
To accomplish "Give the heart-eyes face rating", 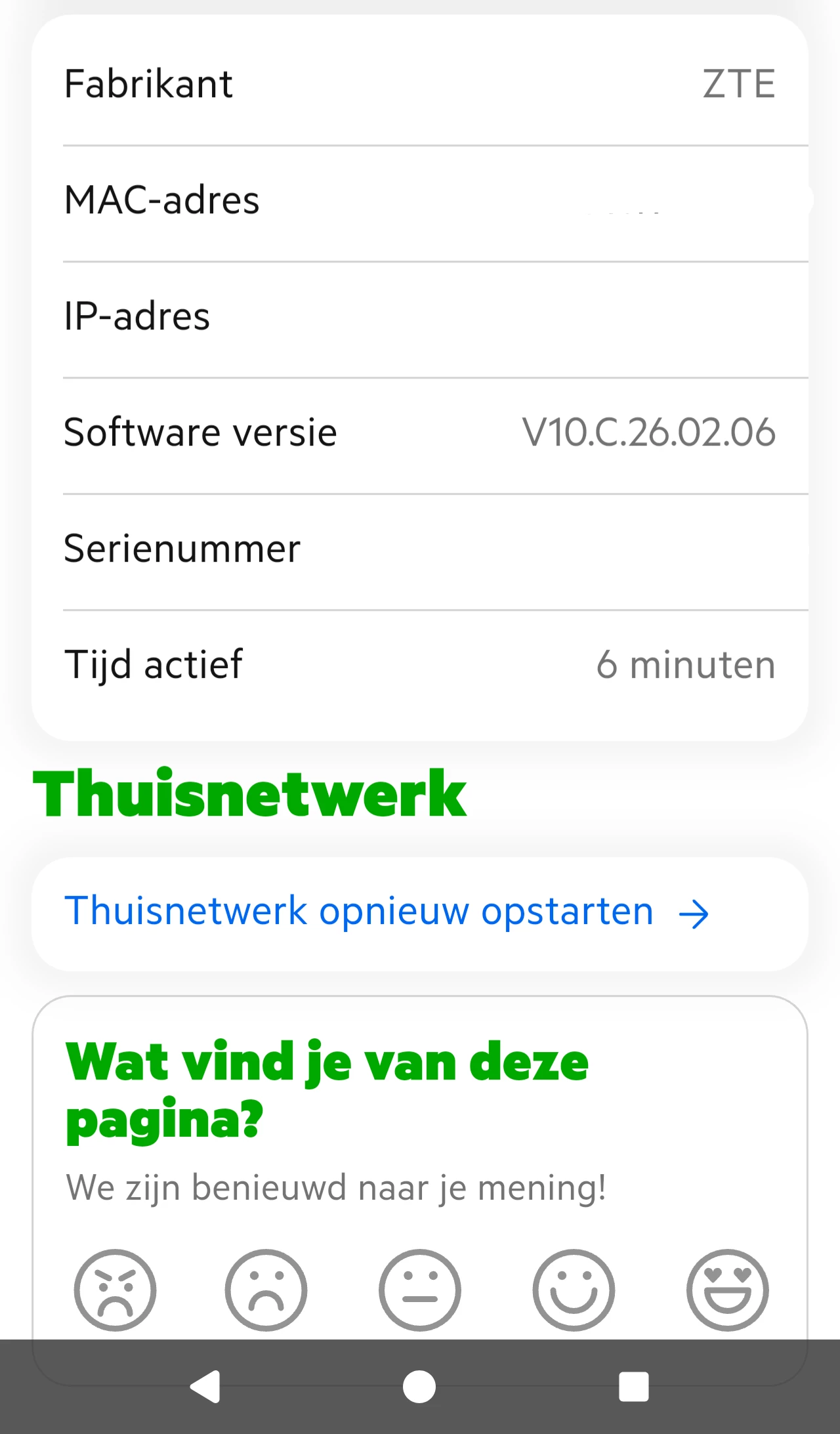I will click(x=727, y=1290).
